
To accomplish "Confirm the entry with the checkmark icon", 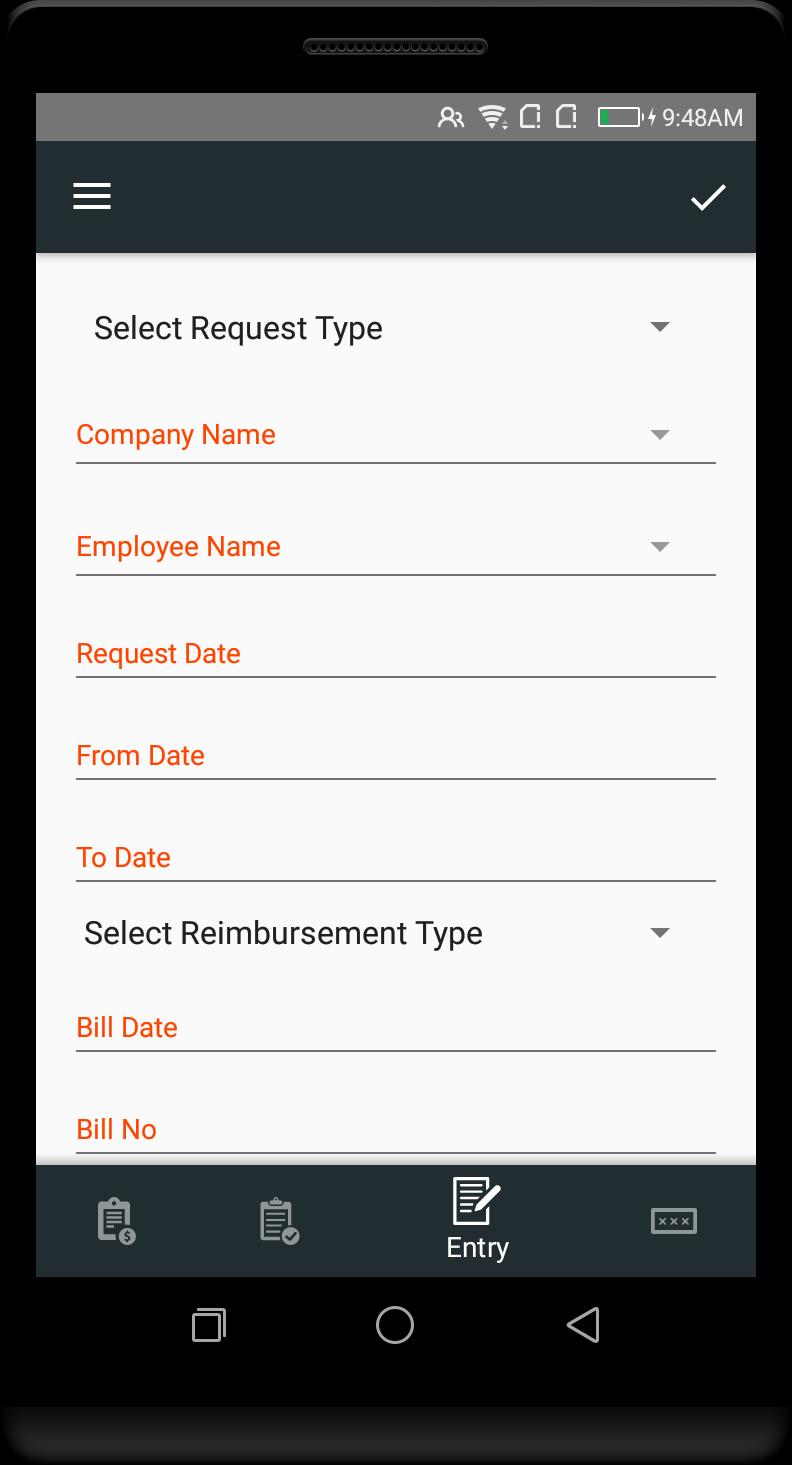I will click(x=708, y=197).
